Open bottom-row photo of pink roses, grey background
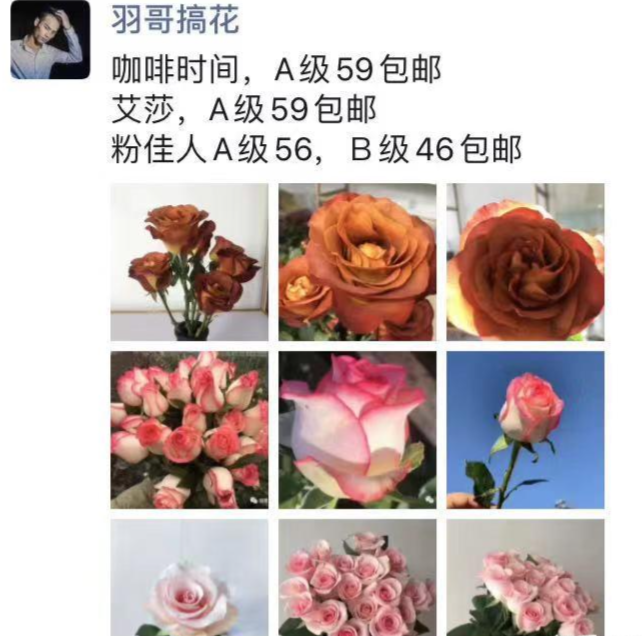Screen dimensions: 643x636 (x=357, y=577)
